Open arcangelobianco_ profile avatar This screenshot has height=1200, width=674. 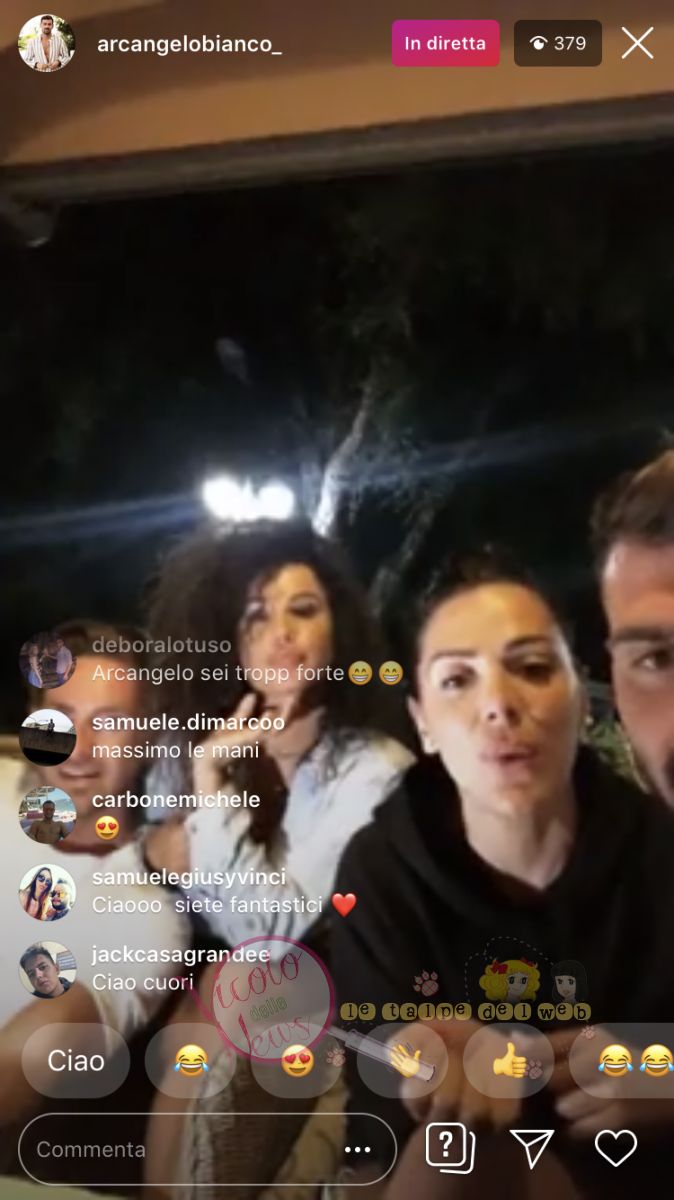46,43
